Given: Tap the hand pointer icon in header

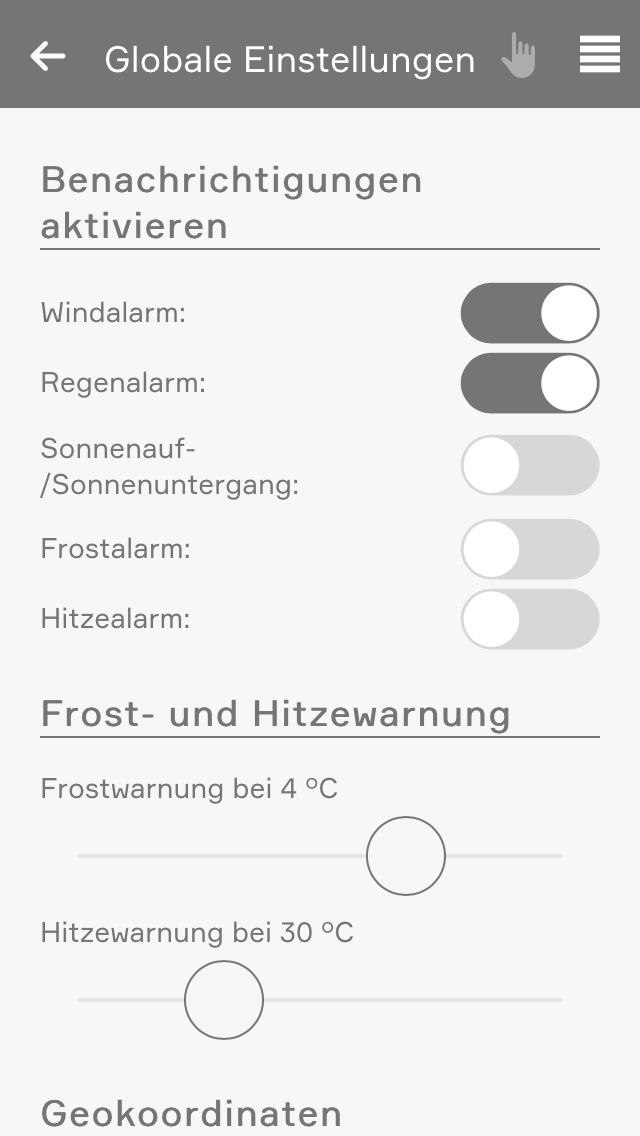Looking at the screenshot, I should pos(518,56).
